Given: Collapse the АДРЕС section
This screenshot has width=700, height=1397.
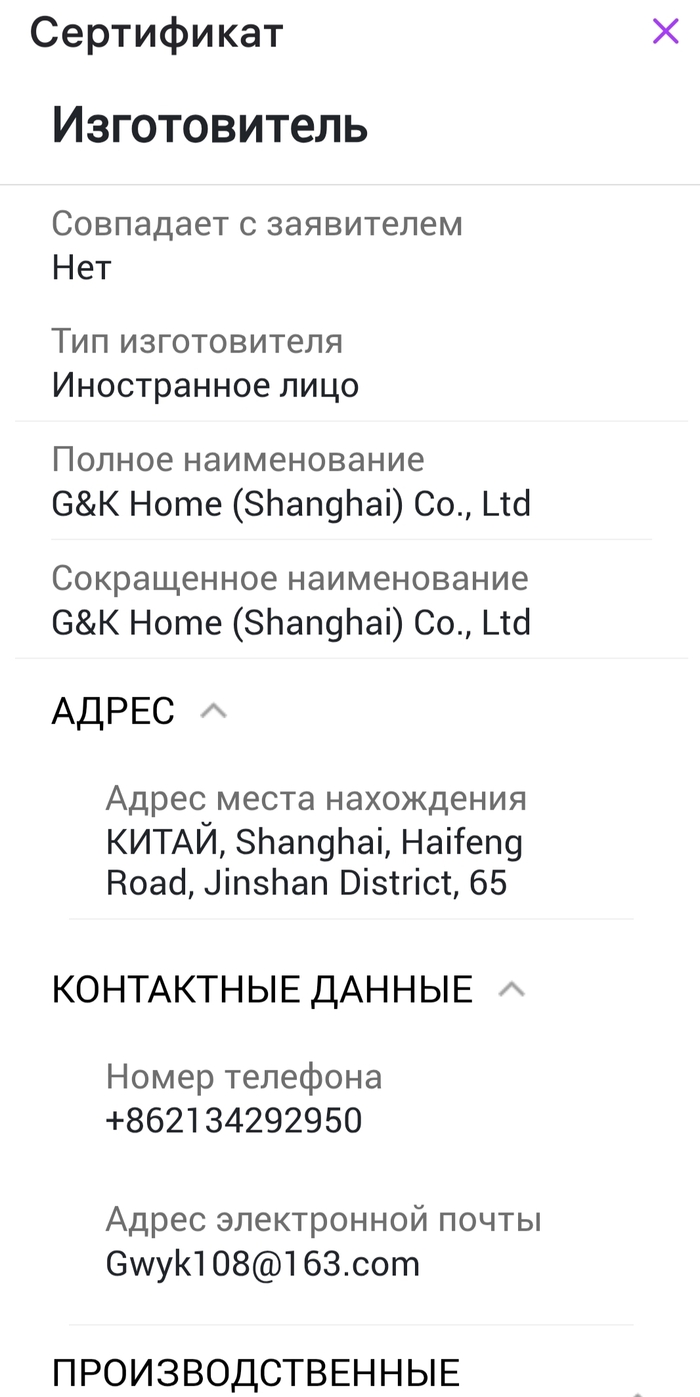Looking at the screenshot, I should 213,711.
